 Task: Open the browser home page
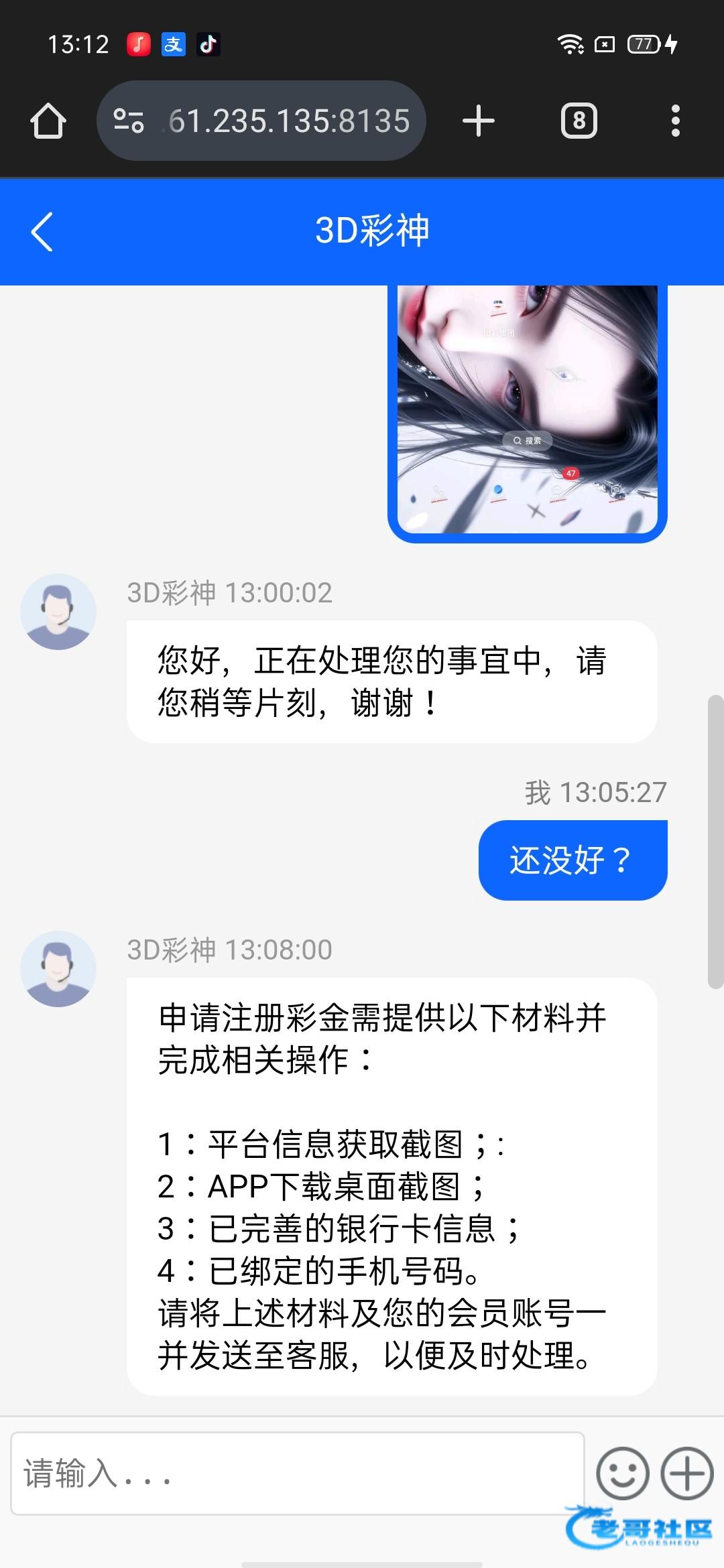click(x=48, y=121)
